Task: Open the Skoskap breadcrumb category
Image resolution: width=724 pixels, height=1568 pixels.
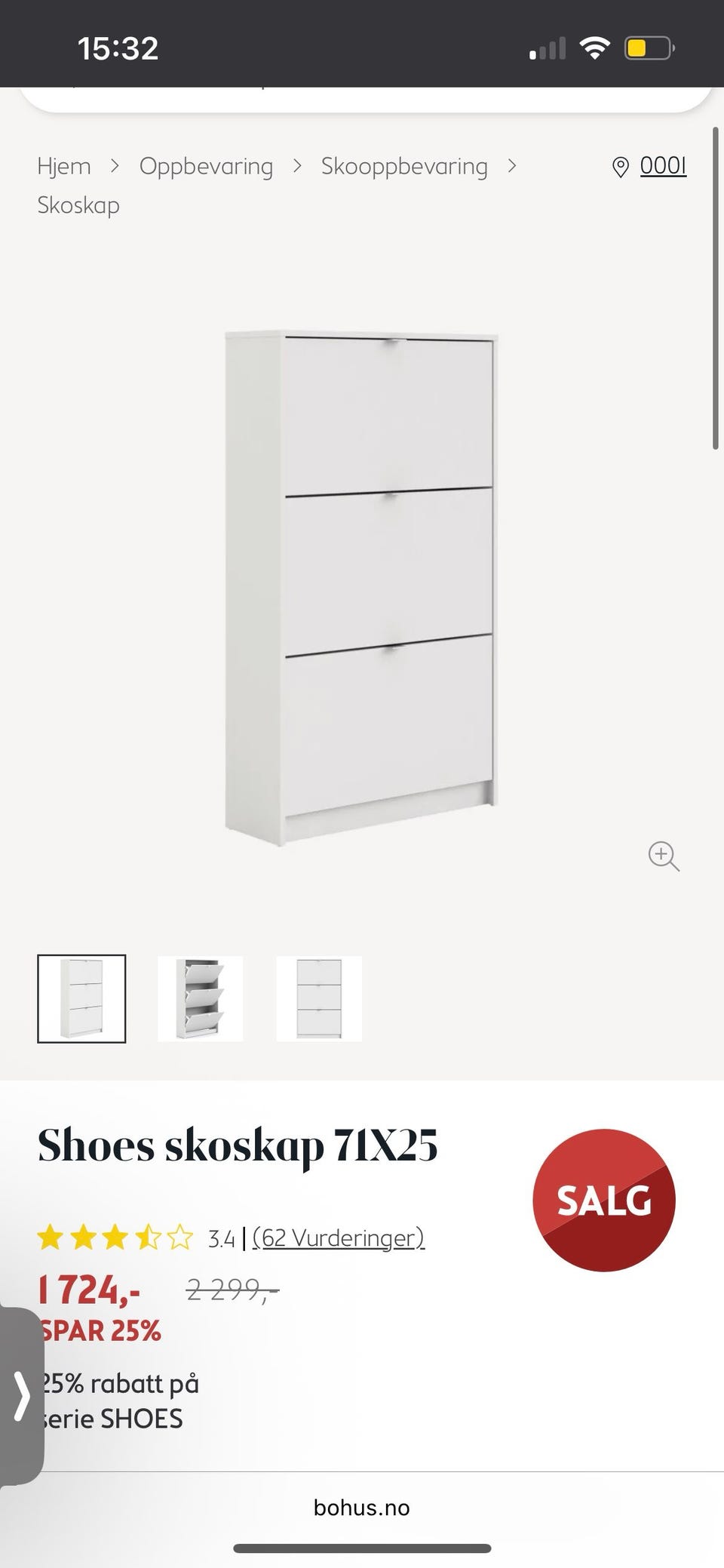Action: pos(78,205)
